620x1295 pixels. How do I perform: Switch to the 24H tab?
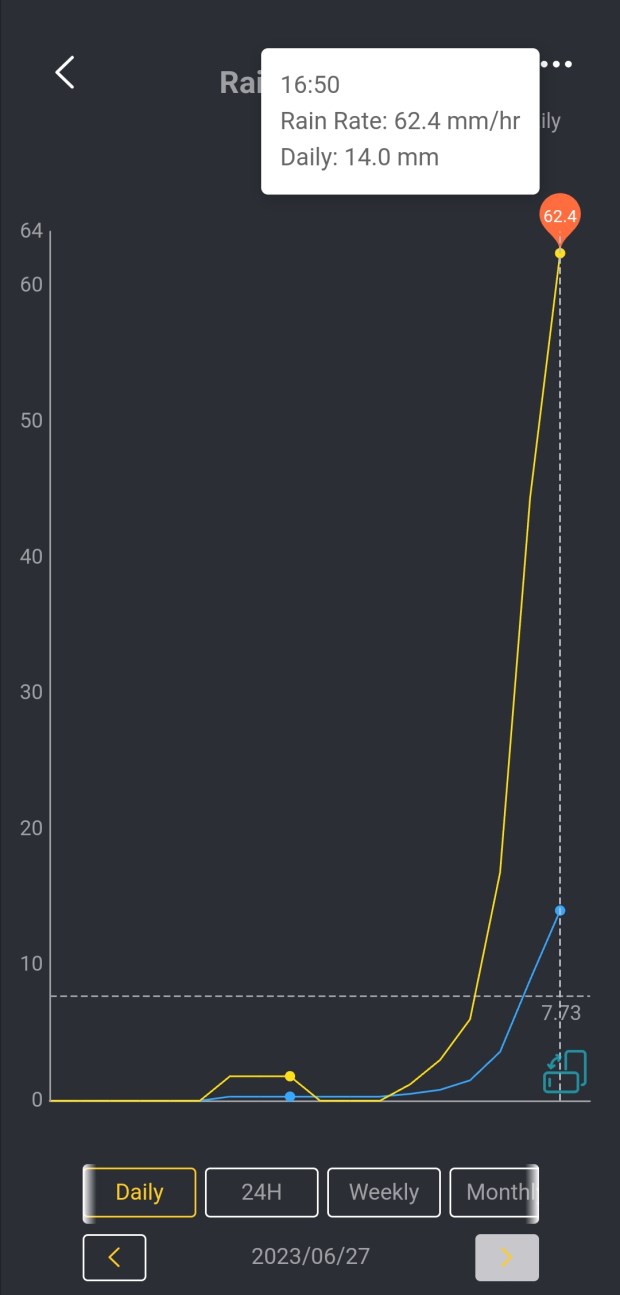(262, 1192)
